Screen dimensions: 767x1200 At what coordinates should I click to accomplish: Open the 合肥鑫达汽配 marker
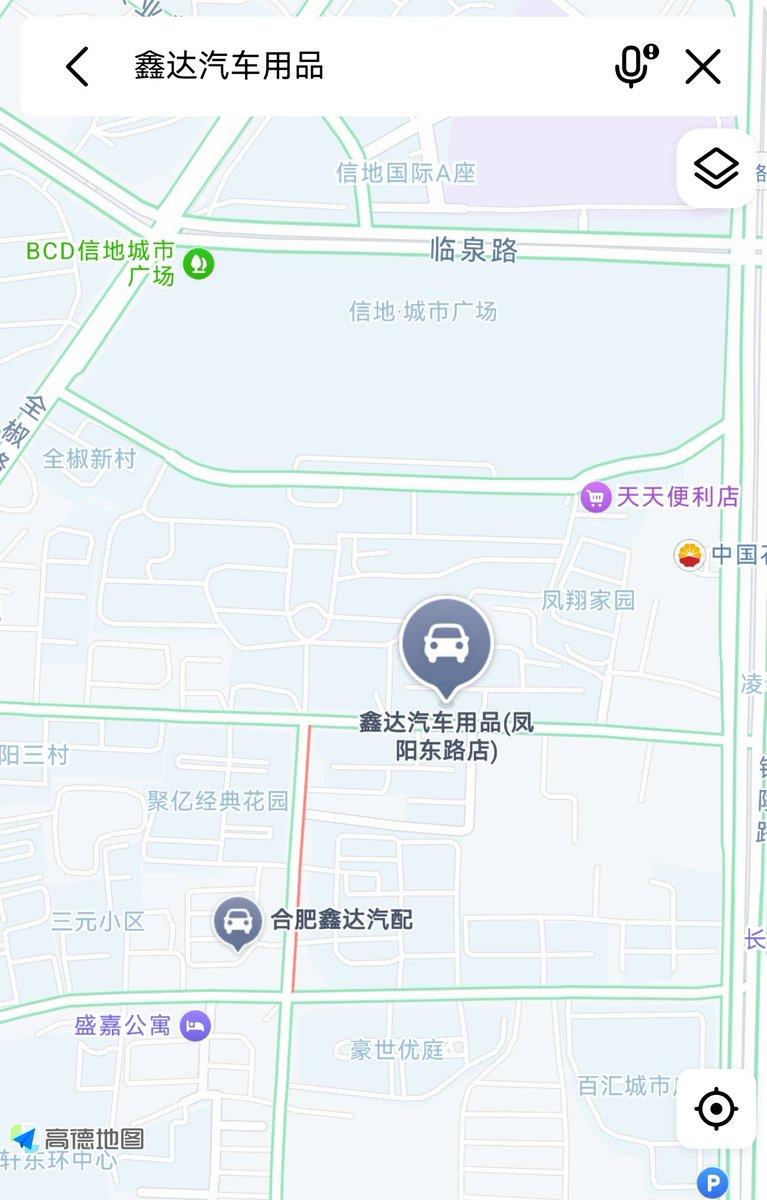point(238,921)
